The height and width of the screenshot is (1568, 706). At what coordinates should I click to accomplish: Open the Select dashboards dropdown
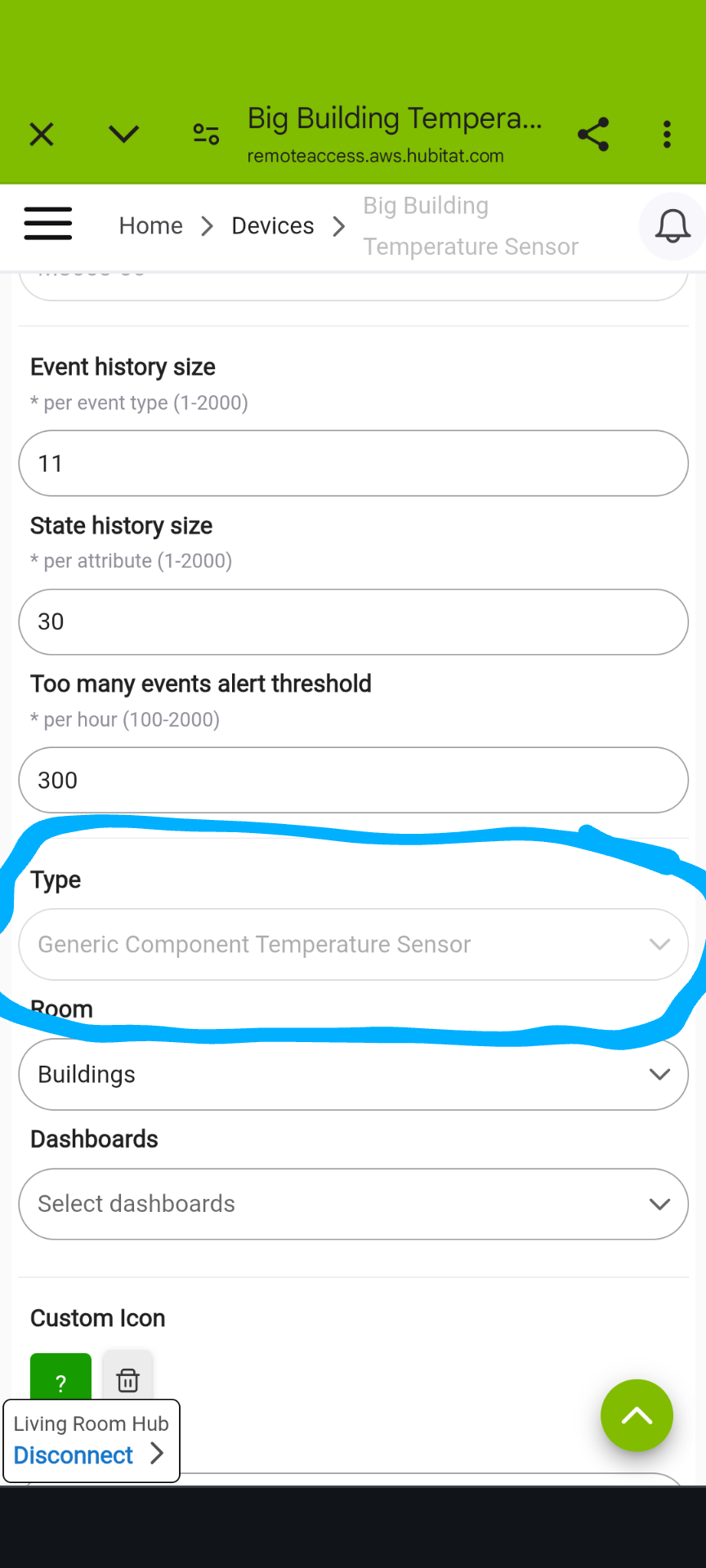tap(354, 1204)
